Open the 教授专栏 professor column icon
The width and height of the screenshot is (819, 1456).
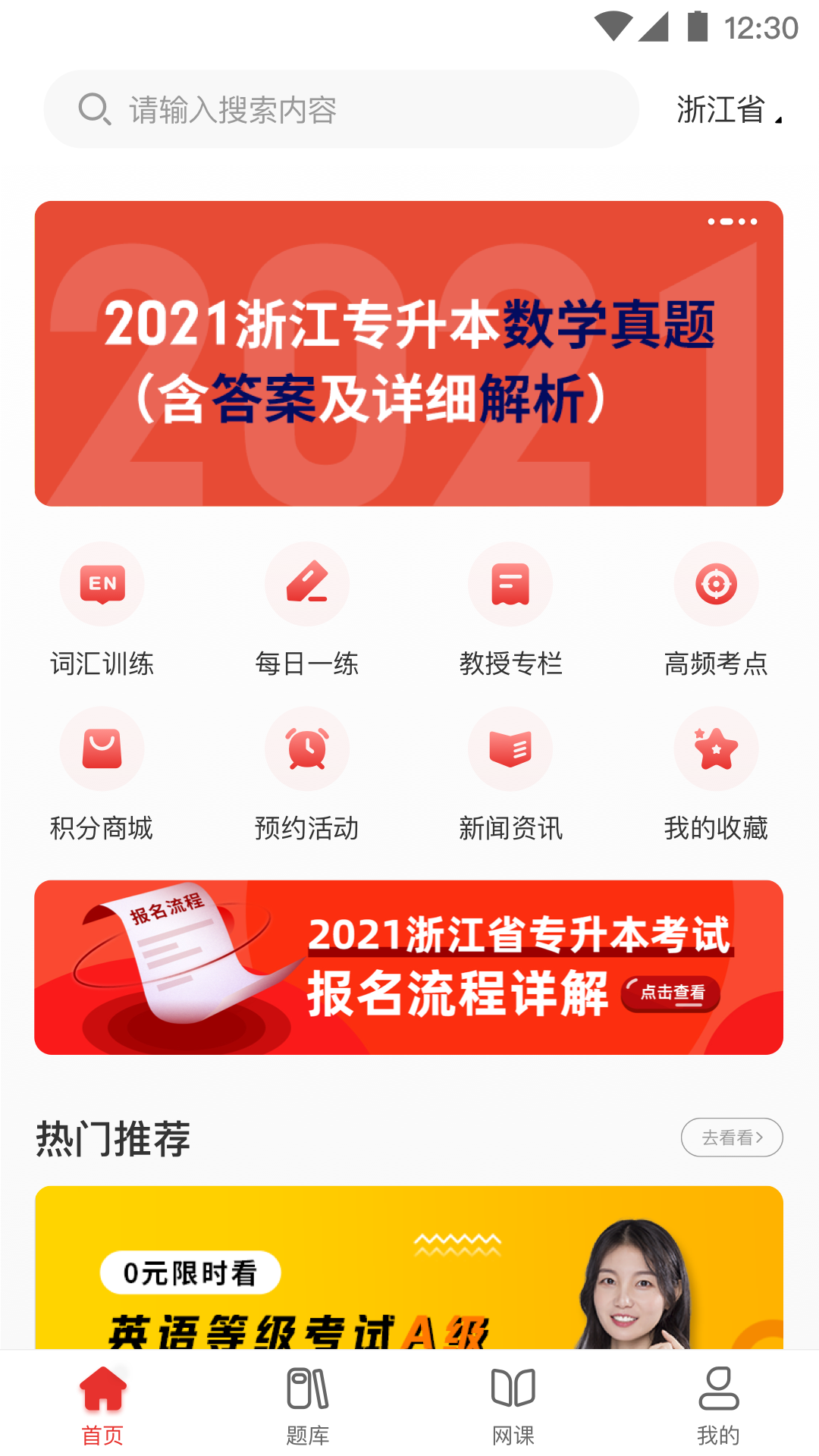511,584
